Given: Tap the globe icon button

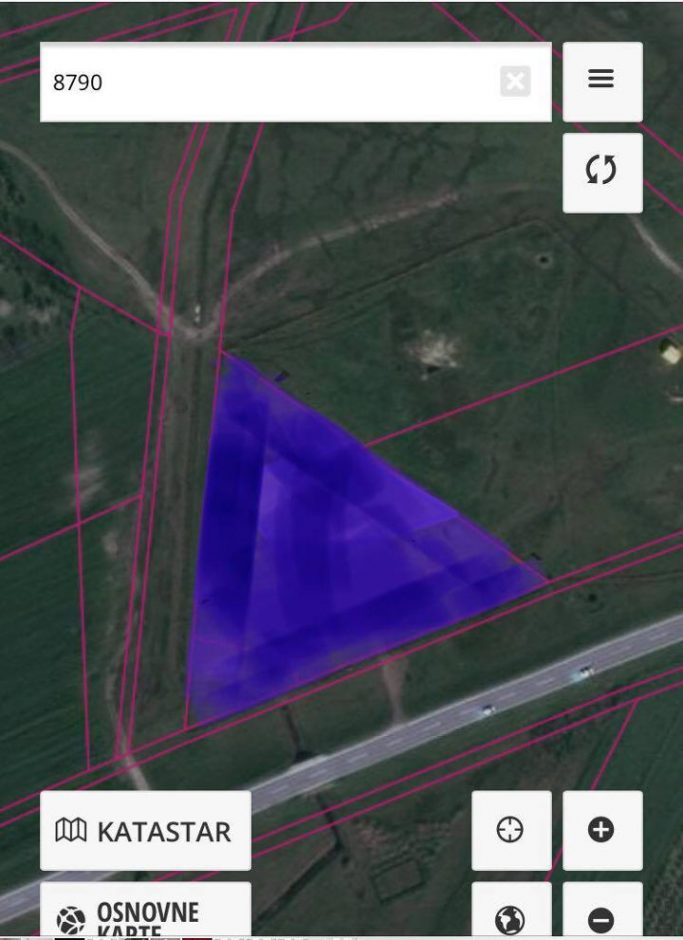Looking at the screenshot, I should (510, 915).
